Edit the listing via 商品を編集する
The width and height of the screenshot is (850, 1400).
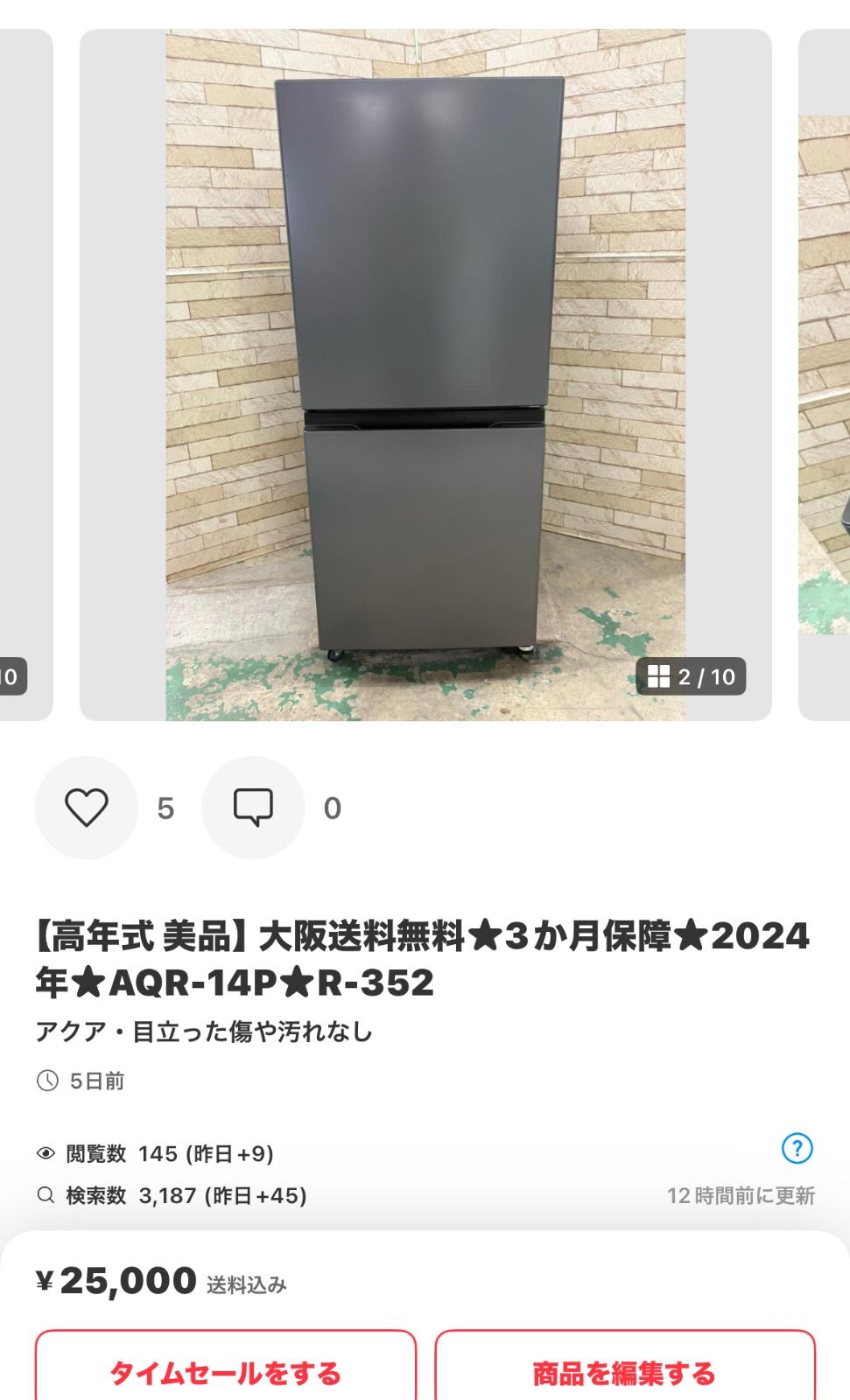click(x=624, y=1368)
